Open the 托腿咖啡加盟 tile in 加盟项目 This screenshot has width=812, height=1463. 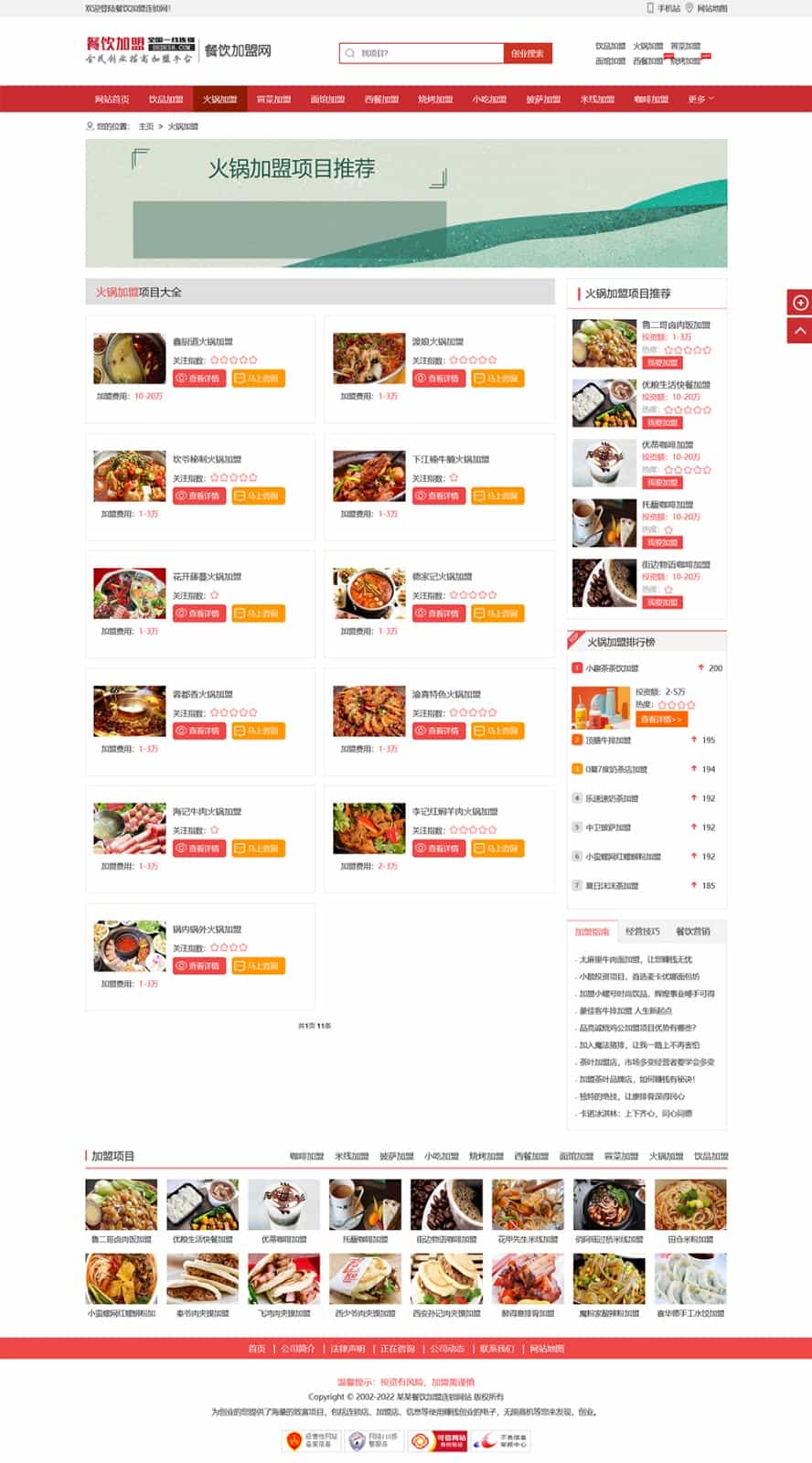click(365, 1212)
